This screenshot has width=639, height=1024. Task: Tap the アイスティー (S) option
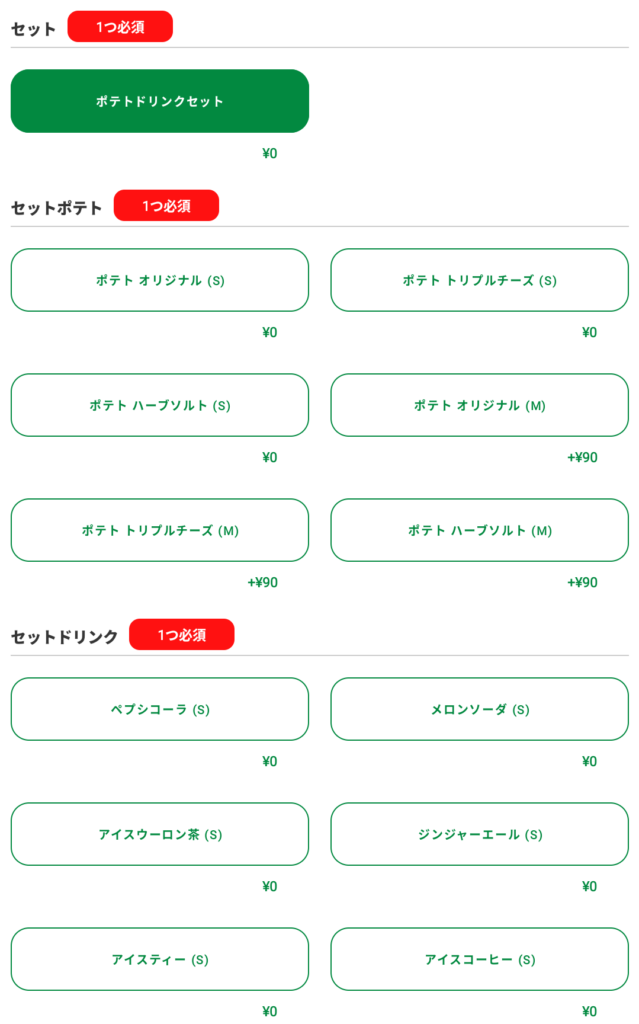(160, 959)
